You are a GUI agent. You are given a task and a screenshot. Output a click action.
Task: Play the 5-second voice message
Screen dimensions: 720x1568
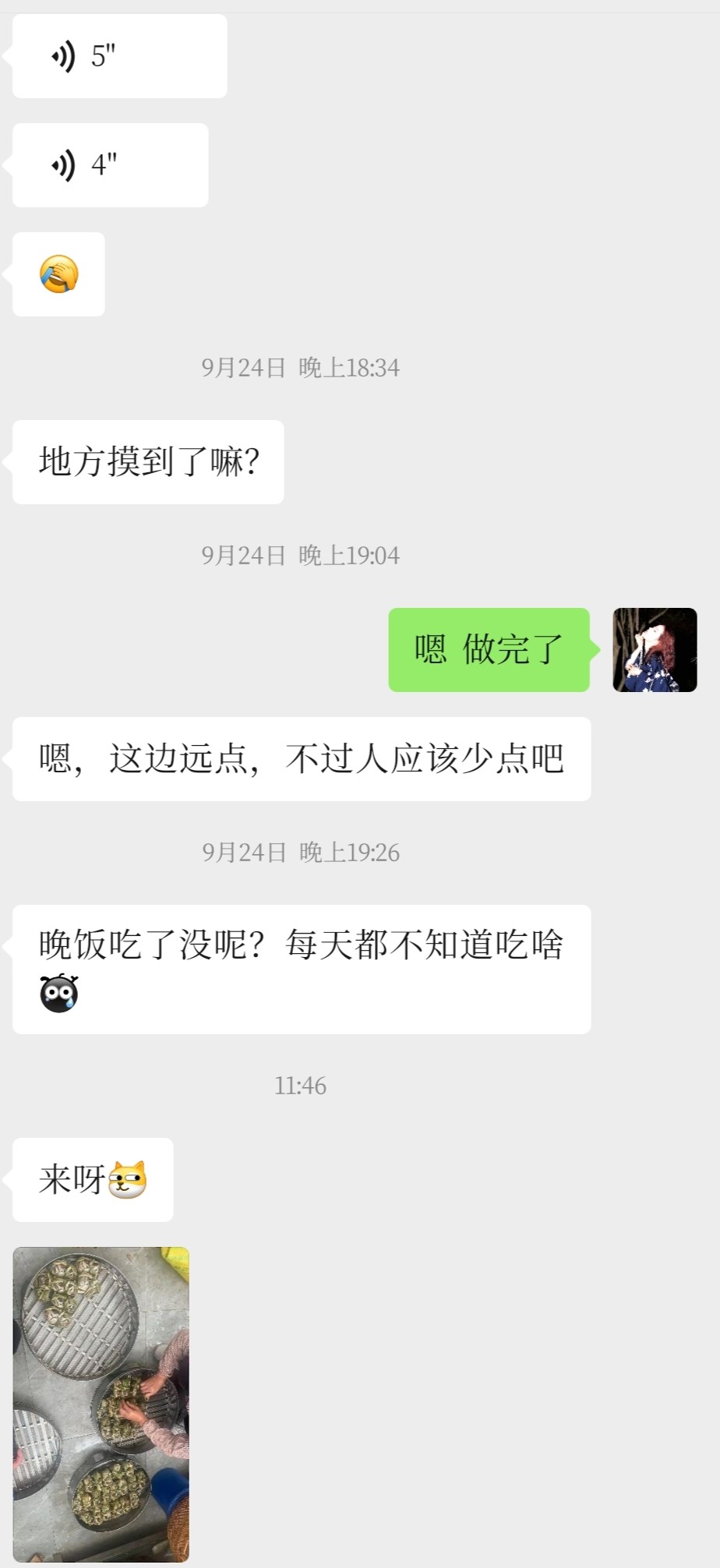[x=119, y=56]
